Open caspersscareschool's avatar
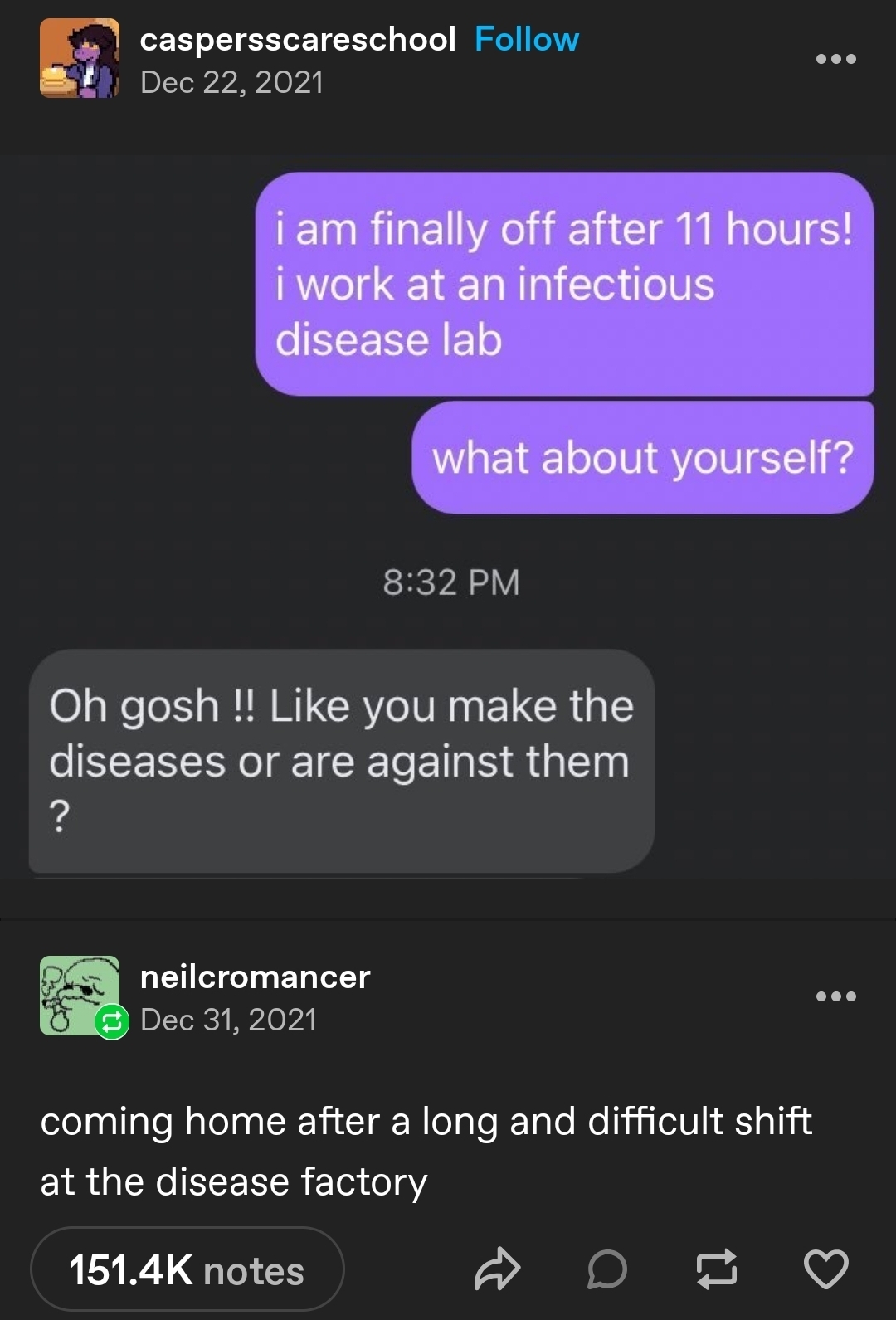 pyautogui.click(x=80, y=58)
